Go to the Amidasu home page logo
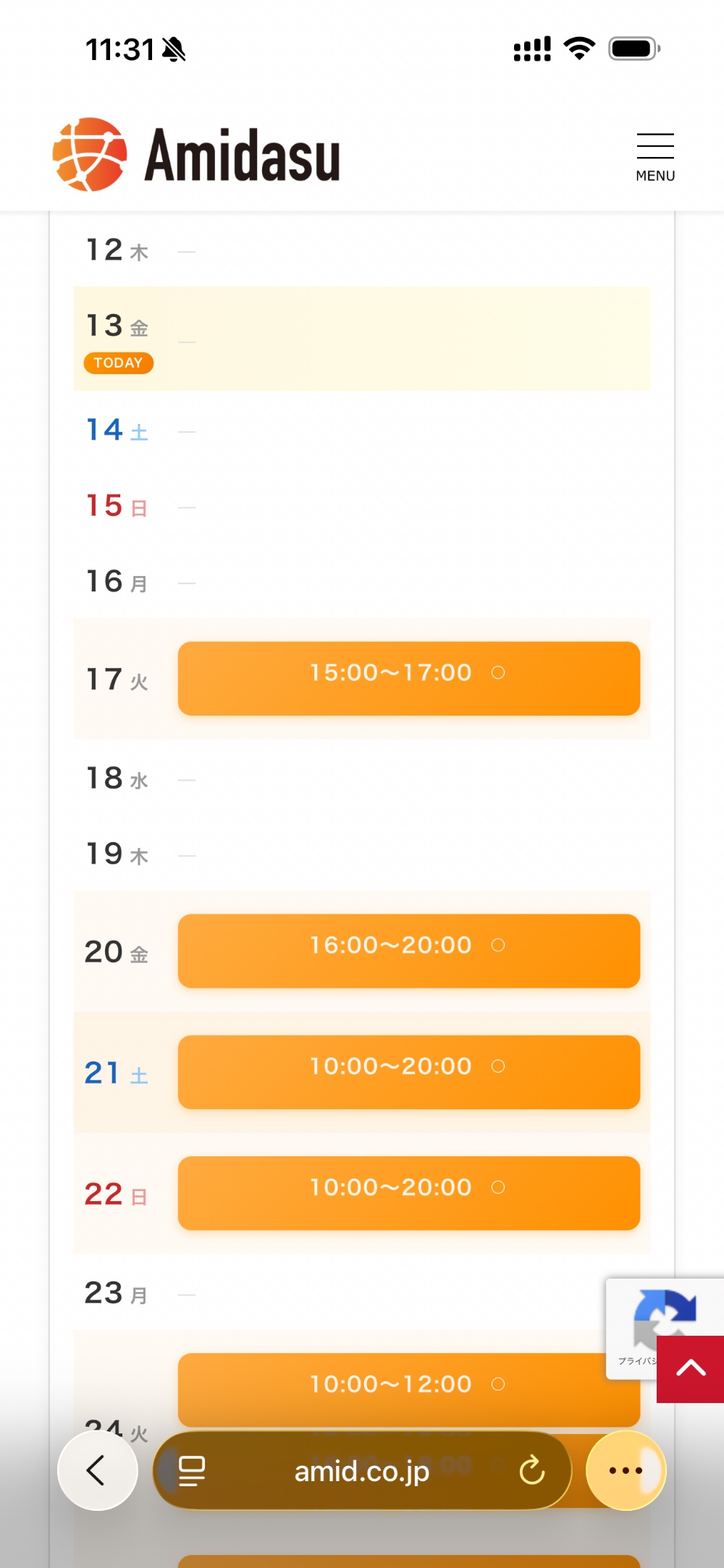Viewport: 724px width, 1568px height. (197, 155)
